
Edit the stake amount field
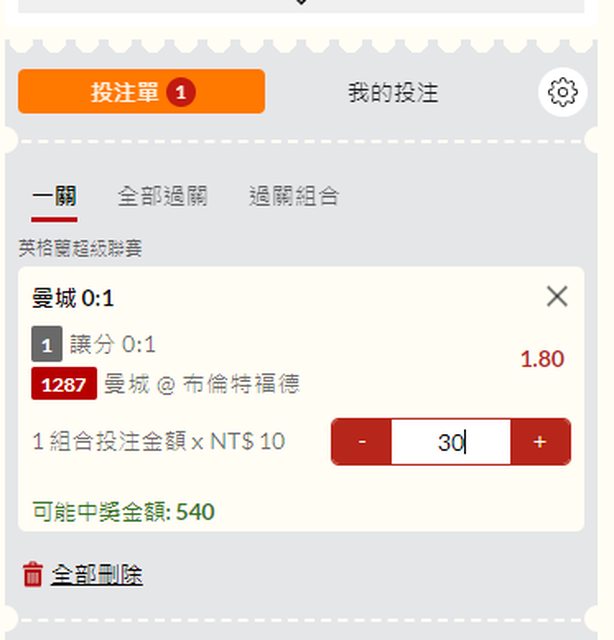450,442
